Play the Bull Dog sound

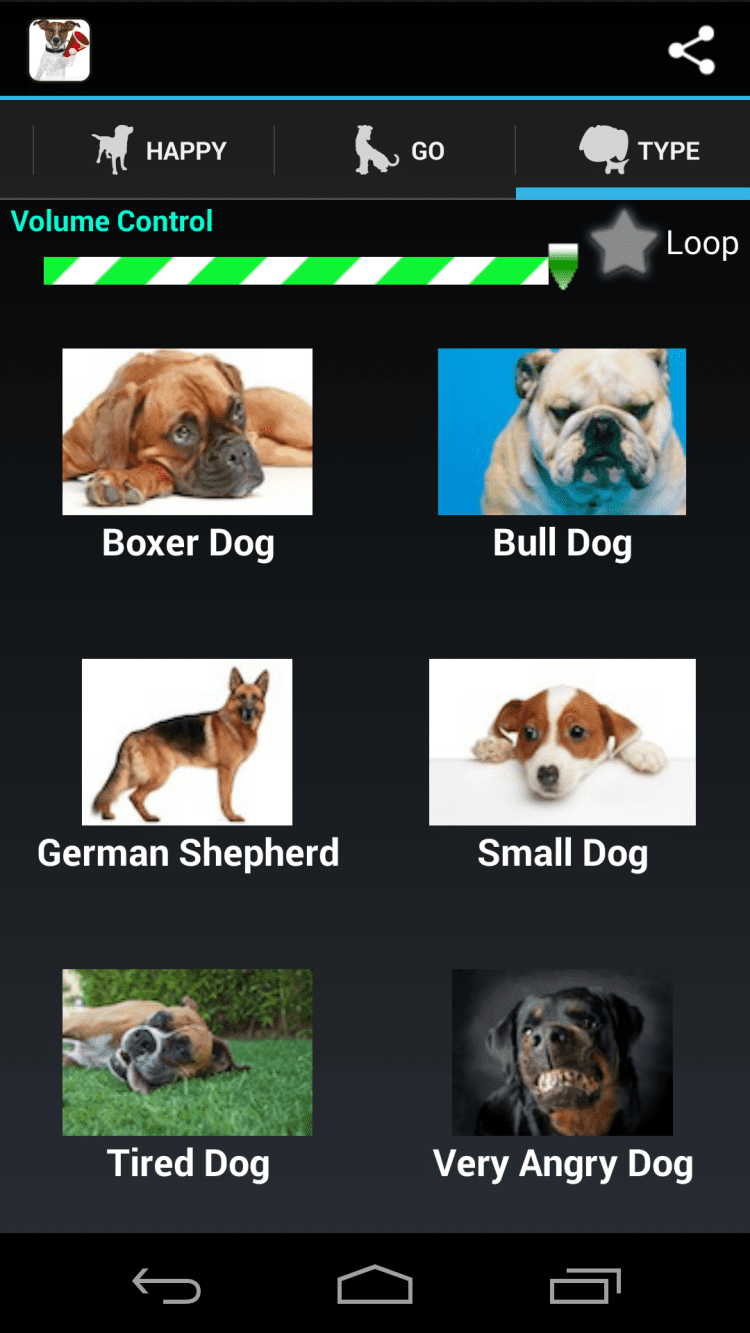click(562, 432)
